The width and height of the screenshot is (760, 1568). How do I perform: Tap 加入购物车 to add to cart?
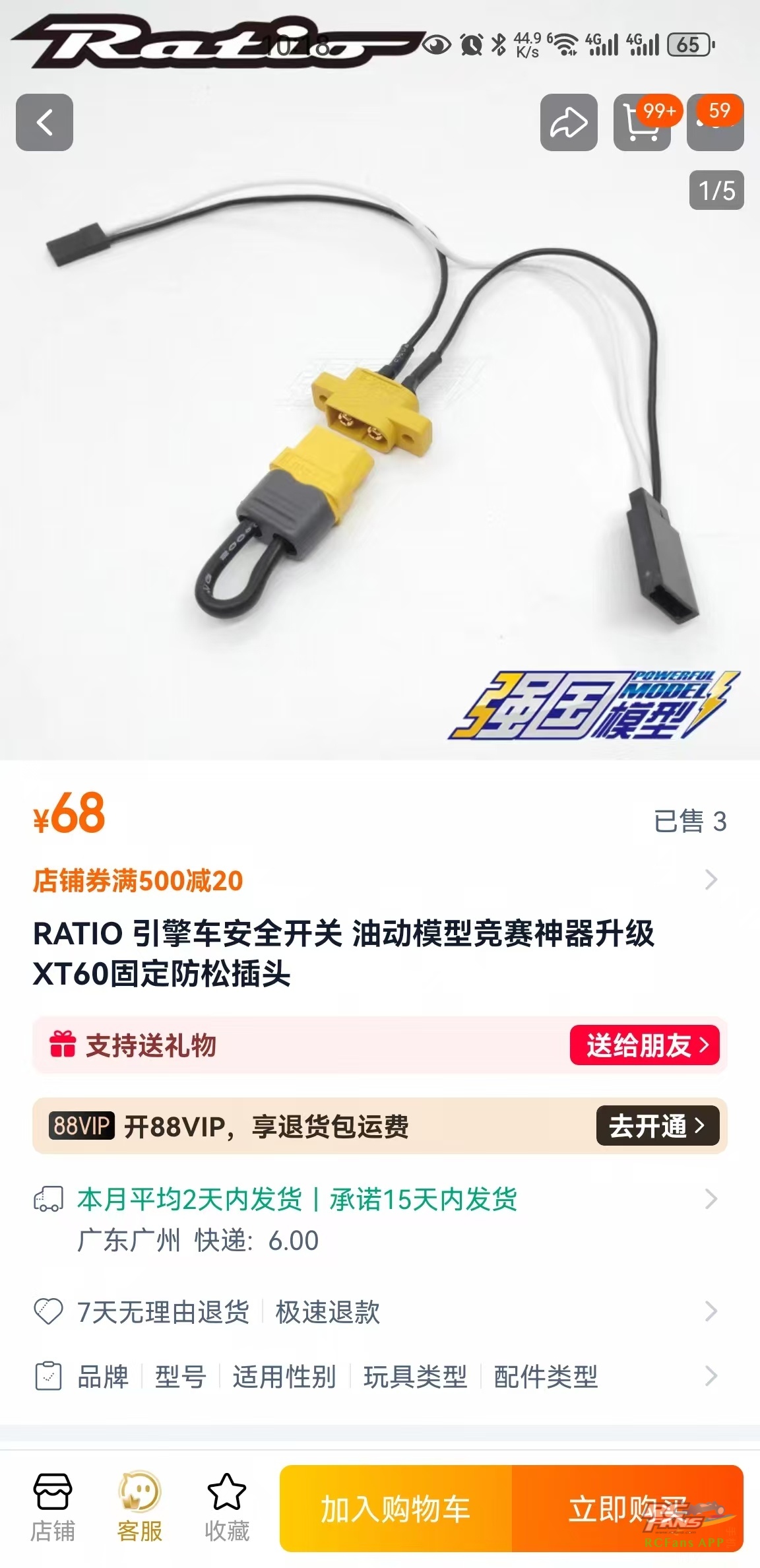pyautogui.click(x=396, y=1509)
